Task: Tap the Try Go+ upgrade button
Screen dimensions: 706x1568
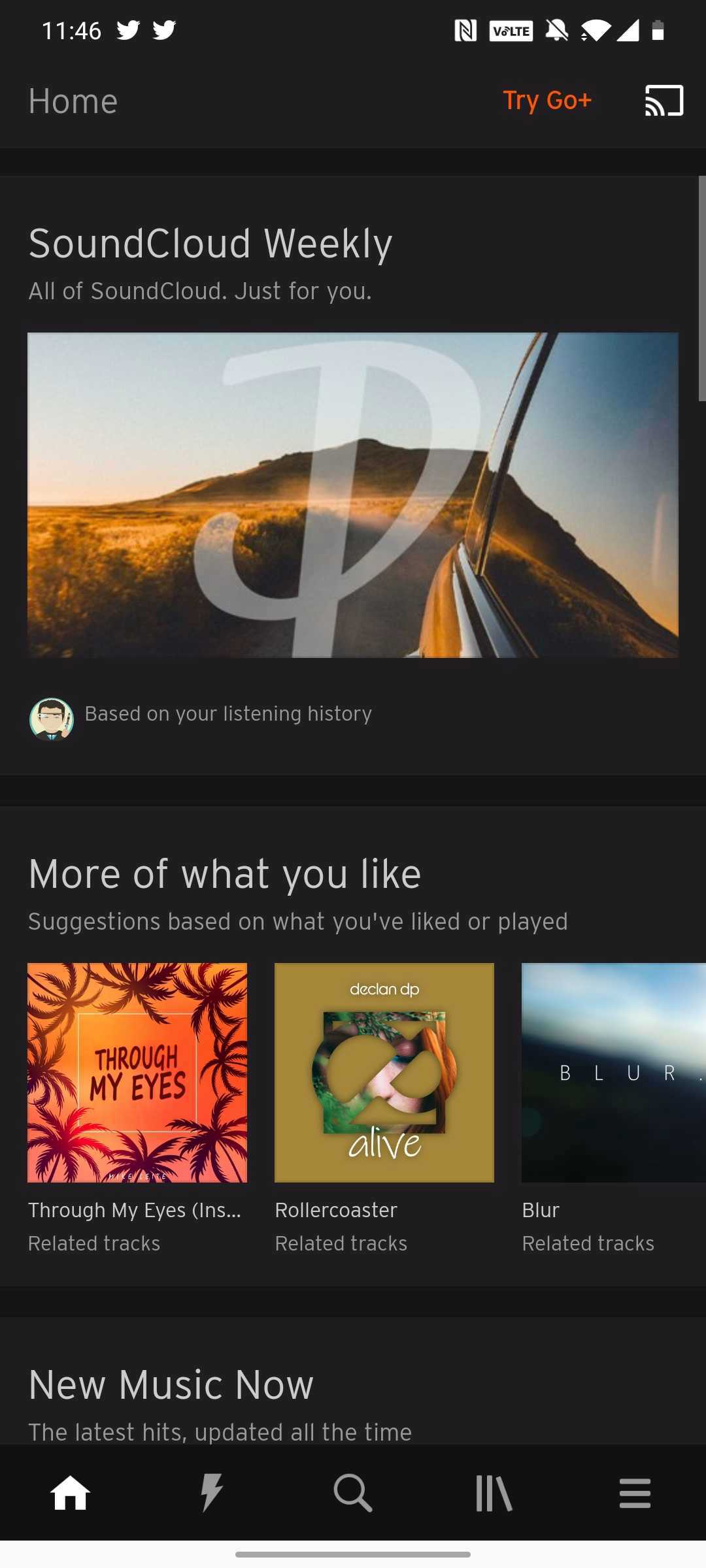Action: [547, 101]
